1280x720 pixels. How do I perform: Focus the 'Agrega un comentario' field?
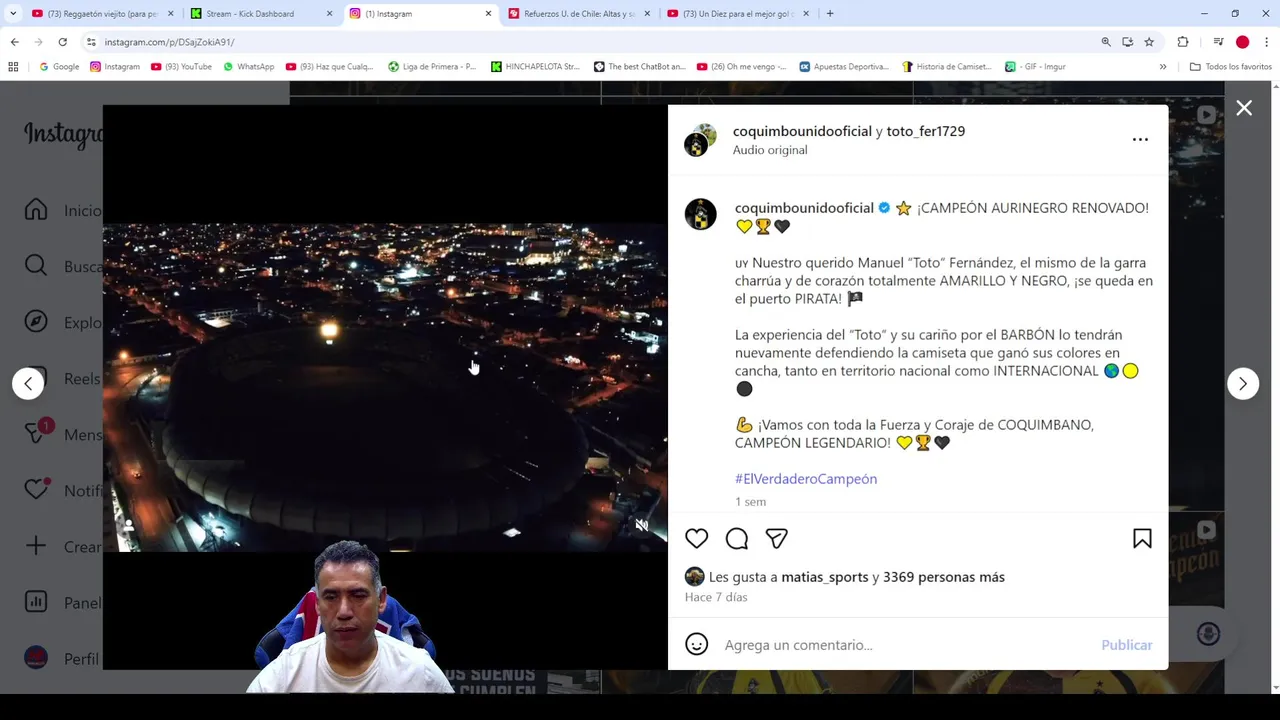point(900,645)
